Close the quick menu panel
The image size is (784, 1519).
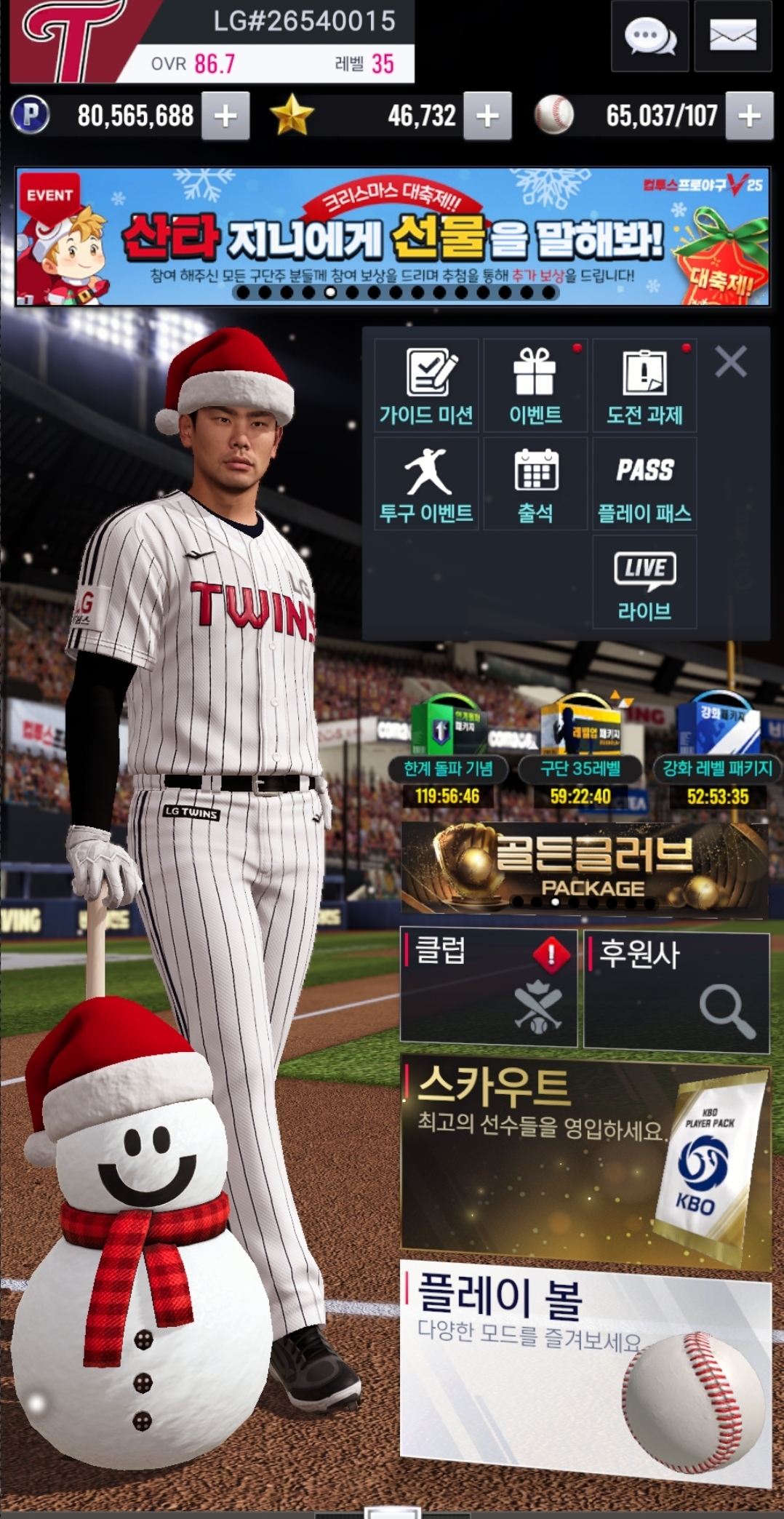coord(731,362)
